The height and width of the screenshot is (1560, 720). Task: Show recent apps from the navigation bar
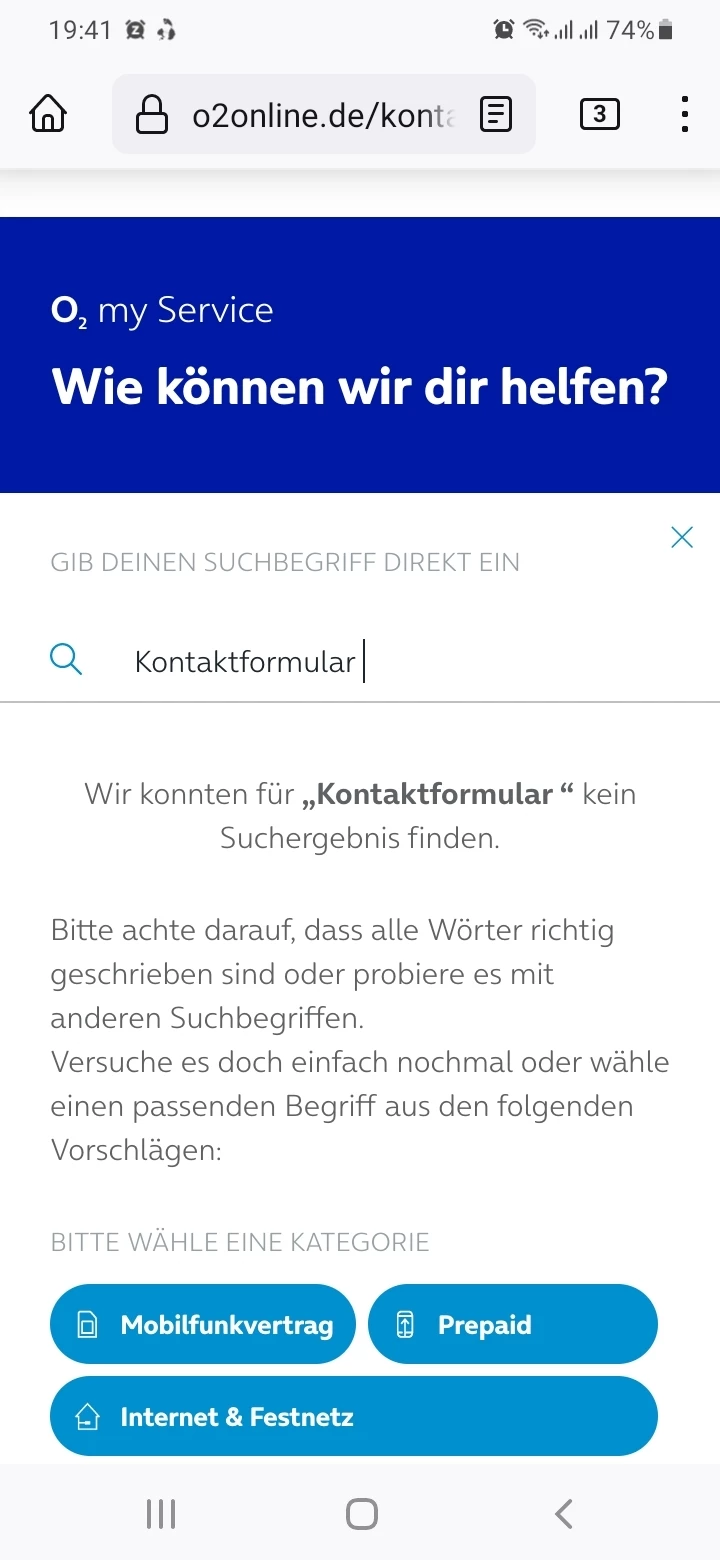tap(160, 1514)
